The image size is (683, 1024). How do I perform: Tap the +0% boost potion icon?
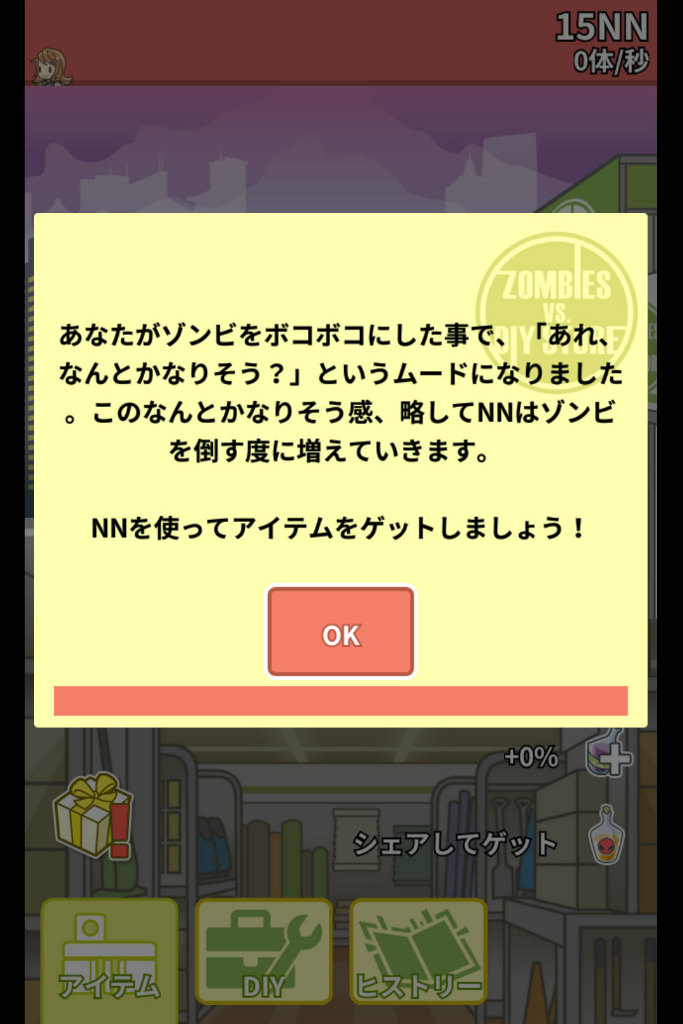[x=608, y=752]
